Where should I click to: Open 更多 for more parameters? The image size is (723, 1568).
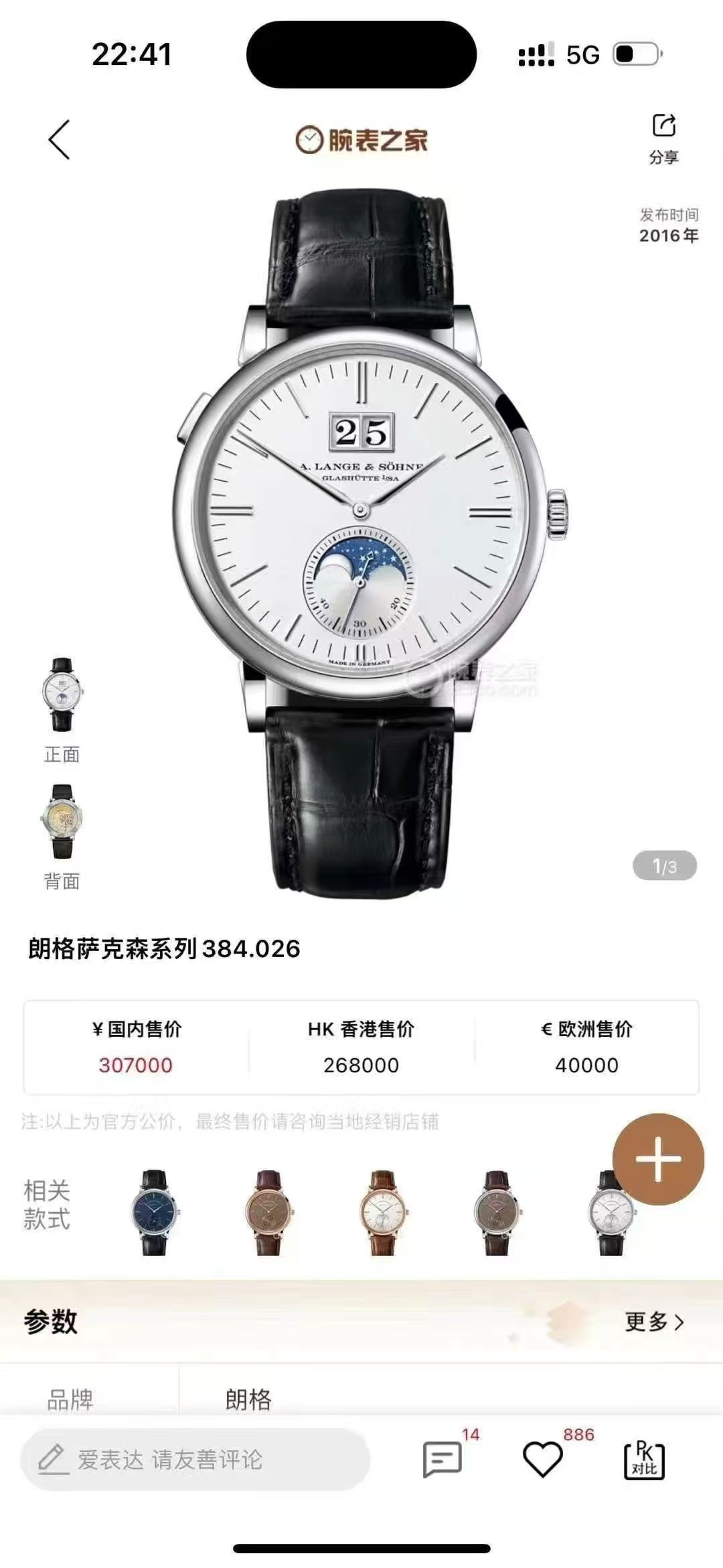[x=654, y=1322]
